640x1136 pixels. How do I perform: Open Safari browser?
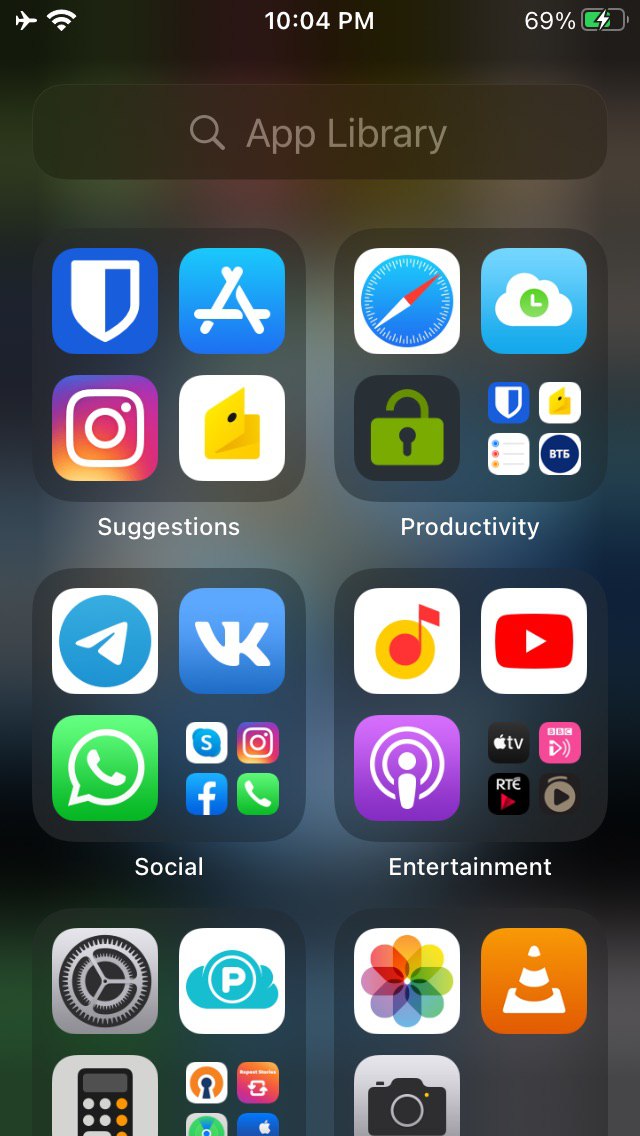407,301
